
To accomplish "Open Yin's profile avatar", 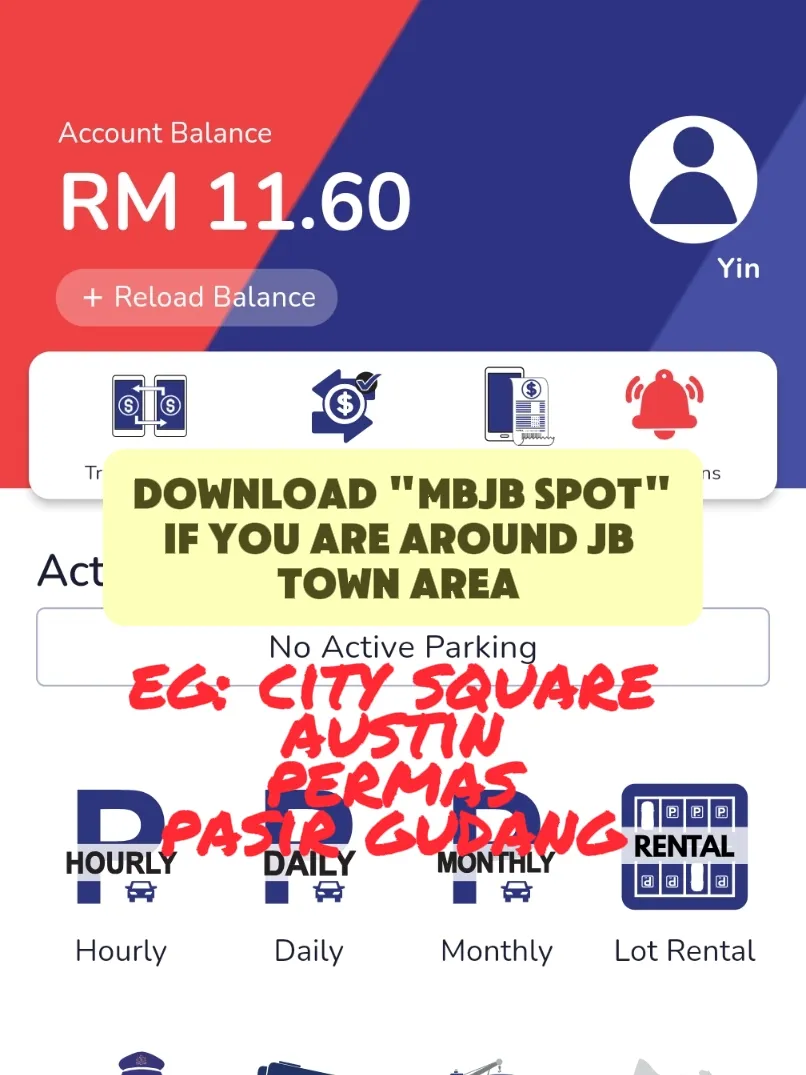I will [693, 178].
